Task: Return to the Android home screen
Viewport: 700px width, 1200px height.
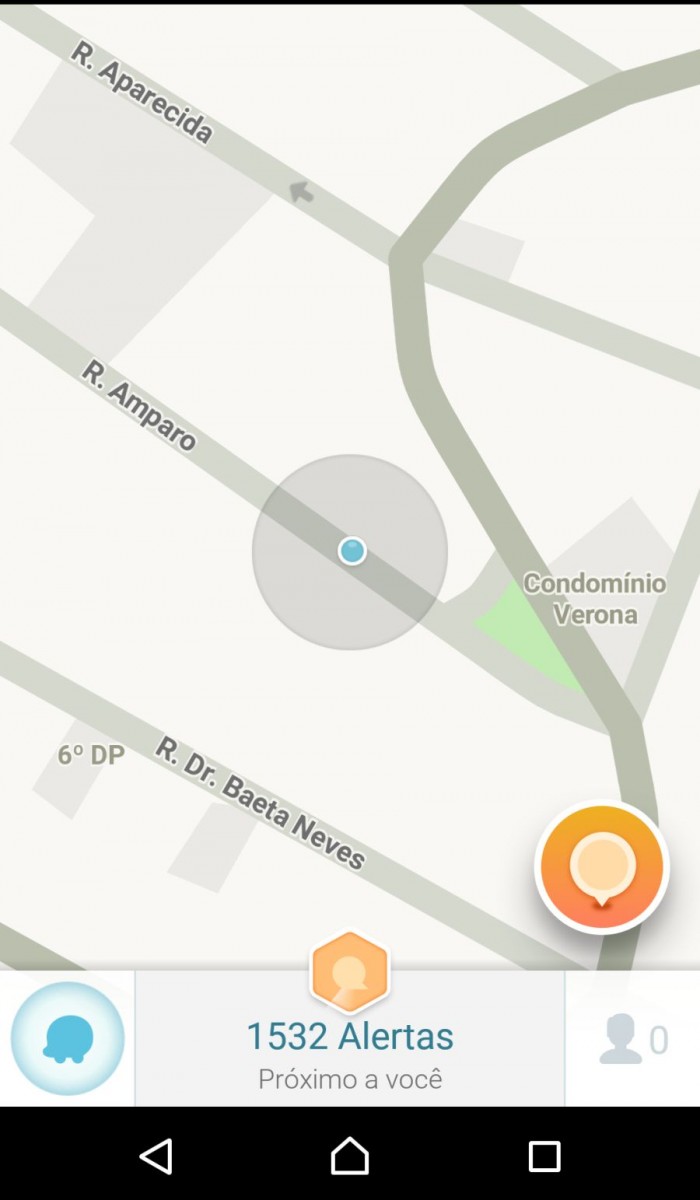Action: [350, 1156]
